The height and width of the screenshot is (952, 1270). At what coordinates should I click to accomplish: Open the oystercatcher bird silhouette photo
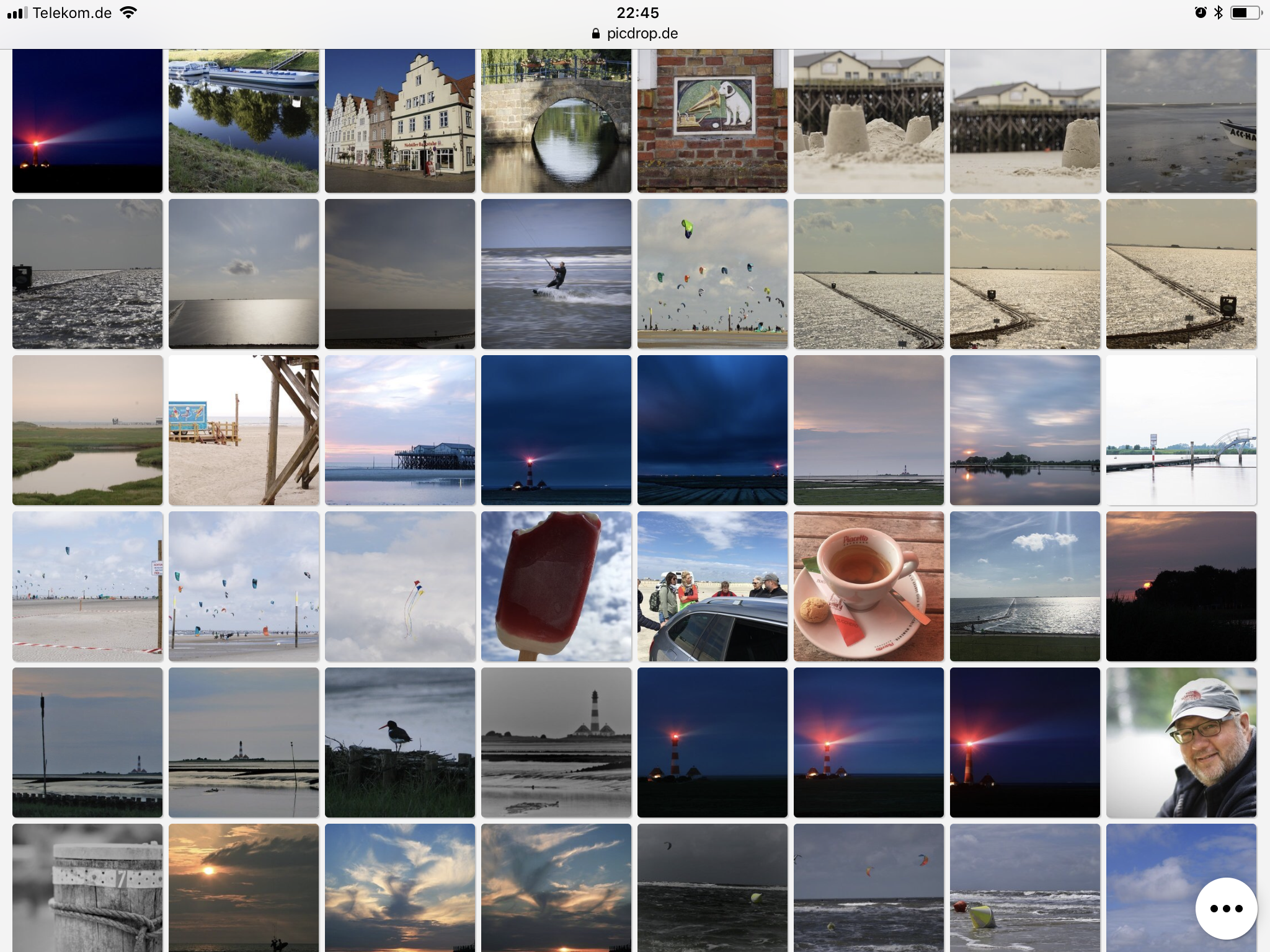pyautogui.click(x=400, y=743)
